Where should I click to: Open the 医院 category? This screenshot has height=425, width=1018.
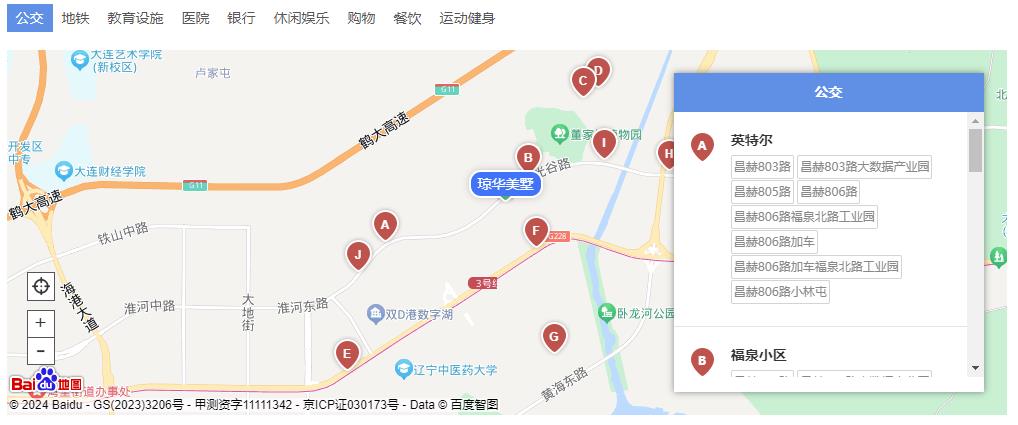196,18
